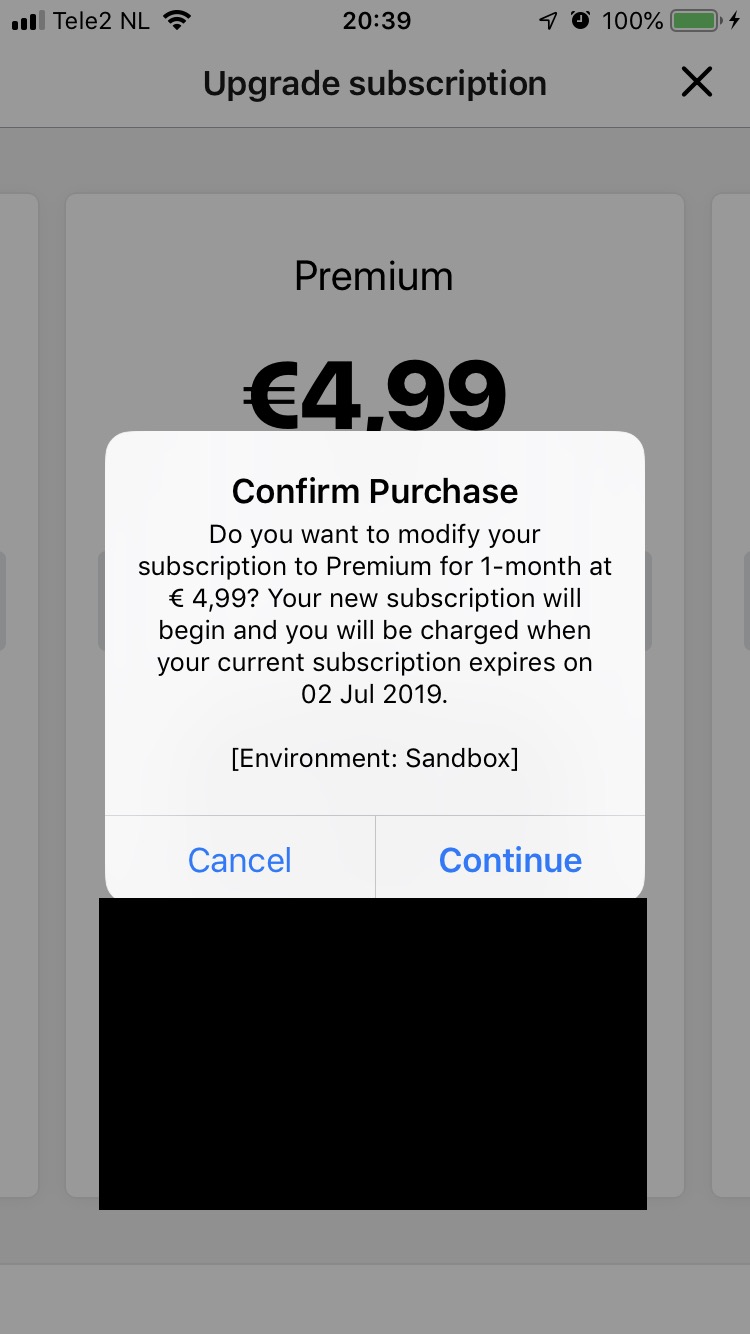
Task: Tap the Upgrade subscription title
Action: pyautogui.click(x=374, y=83)
